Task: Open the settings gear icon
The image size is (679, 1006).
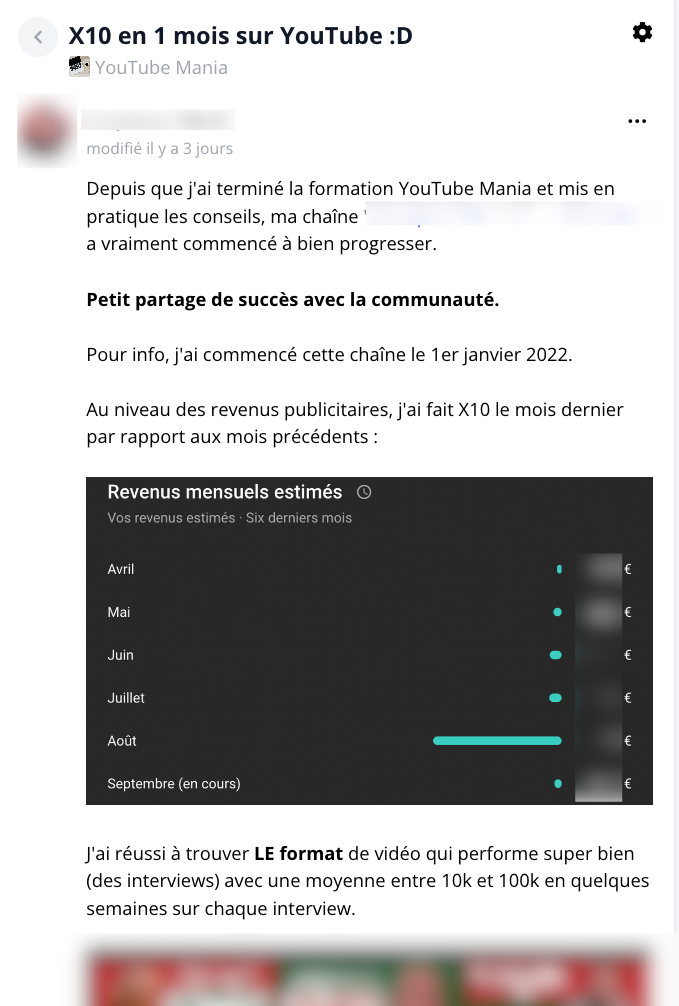Action: [x=643, y=32]
